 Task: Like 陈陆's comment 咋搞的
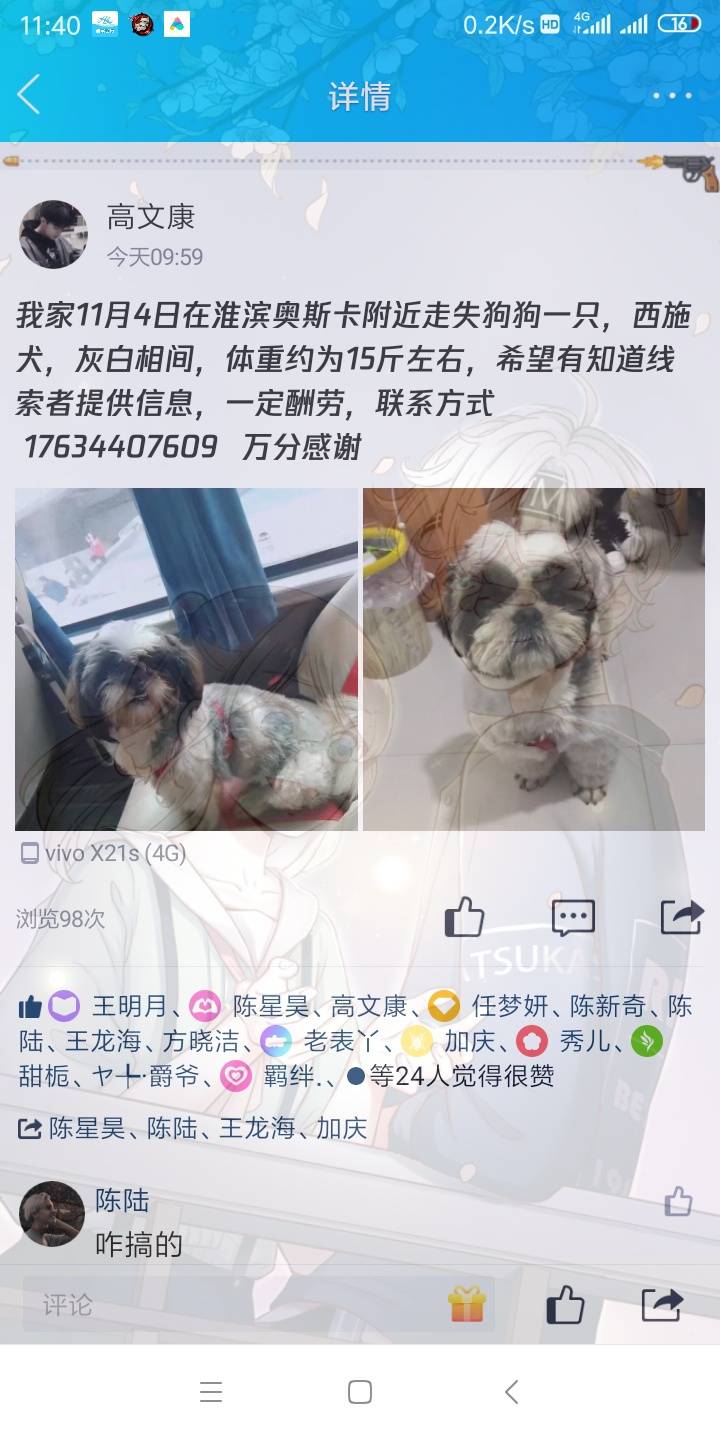[x=678, y=1201]
